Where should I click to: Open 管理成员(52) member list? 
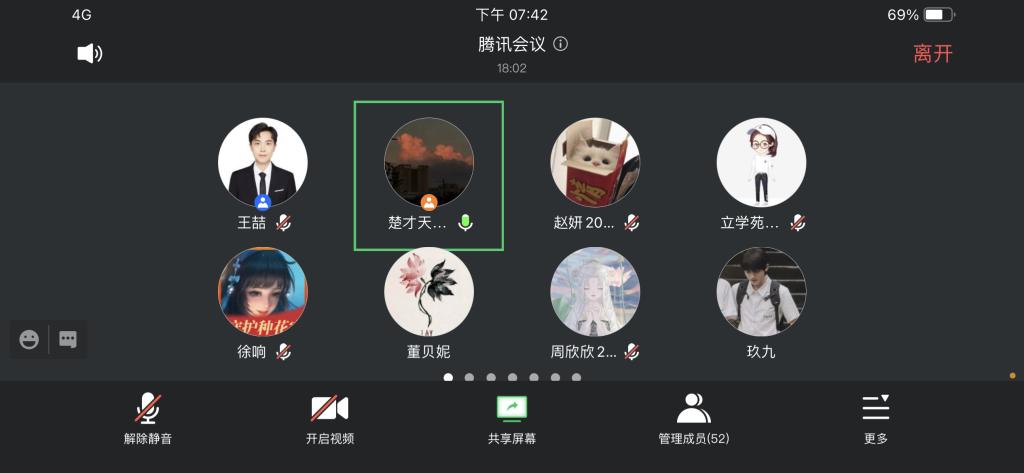693,418
